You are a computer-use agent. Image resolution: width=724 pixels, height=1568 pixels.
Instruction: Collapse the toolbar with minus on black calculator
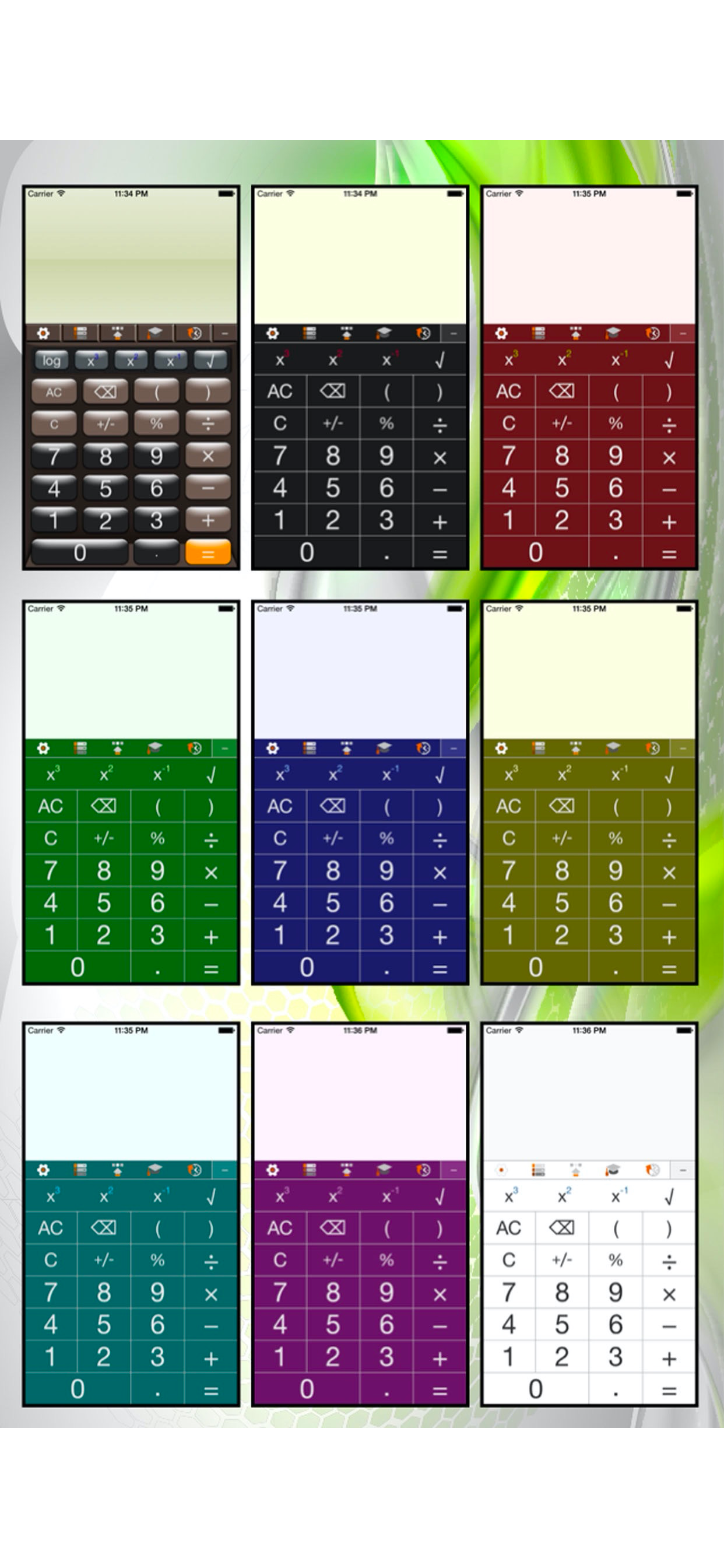(453, 334)
